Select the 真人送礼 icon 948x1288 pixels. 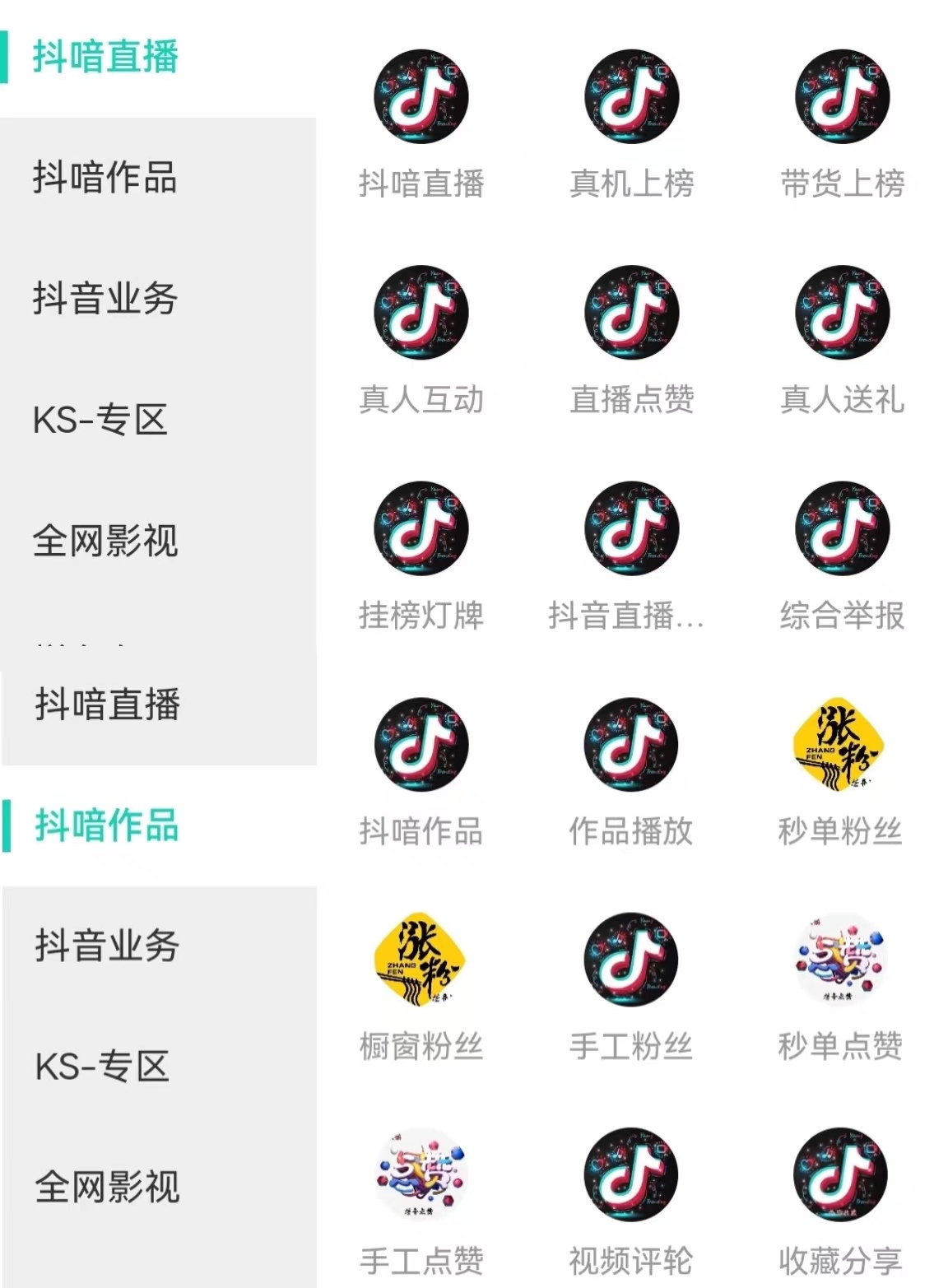(841, 313)
